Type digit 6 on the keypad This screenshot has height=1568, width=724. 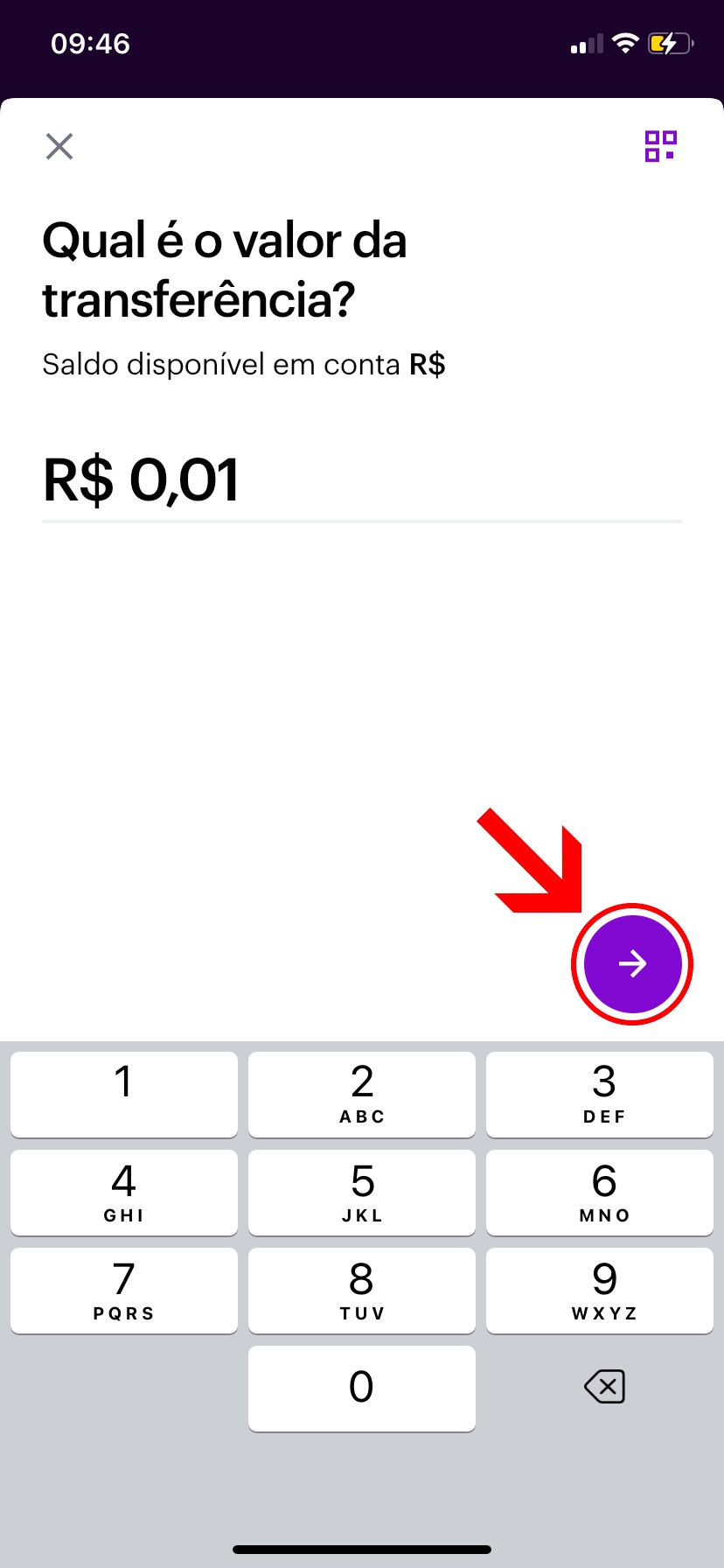pos(600,1192)
